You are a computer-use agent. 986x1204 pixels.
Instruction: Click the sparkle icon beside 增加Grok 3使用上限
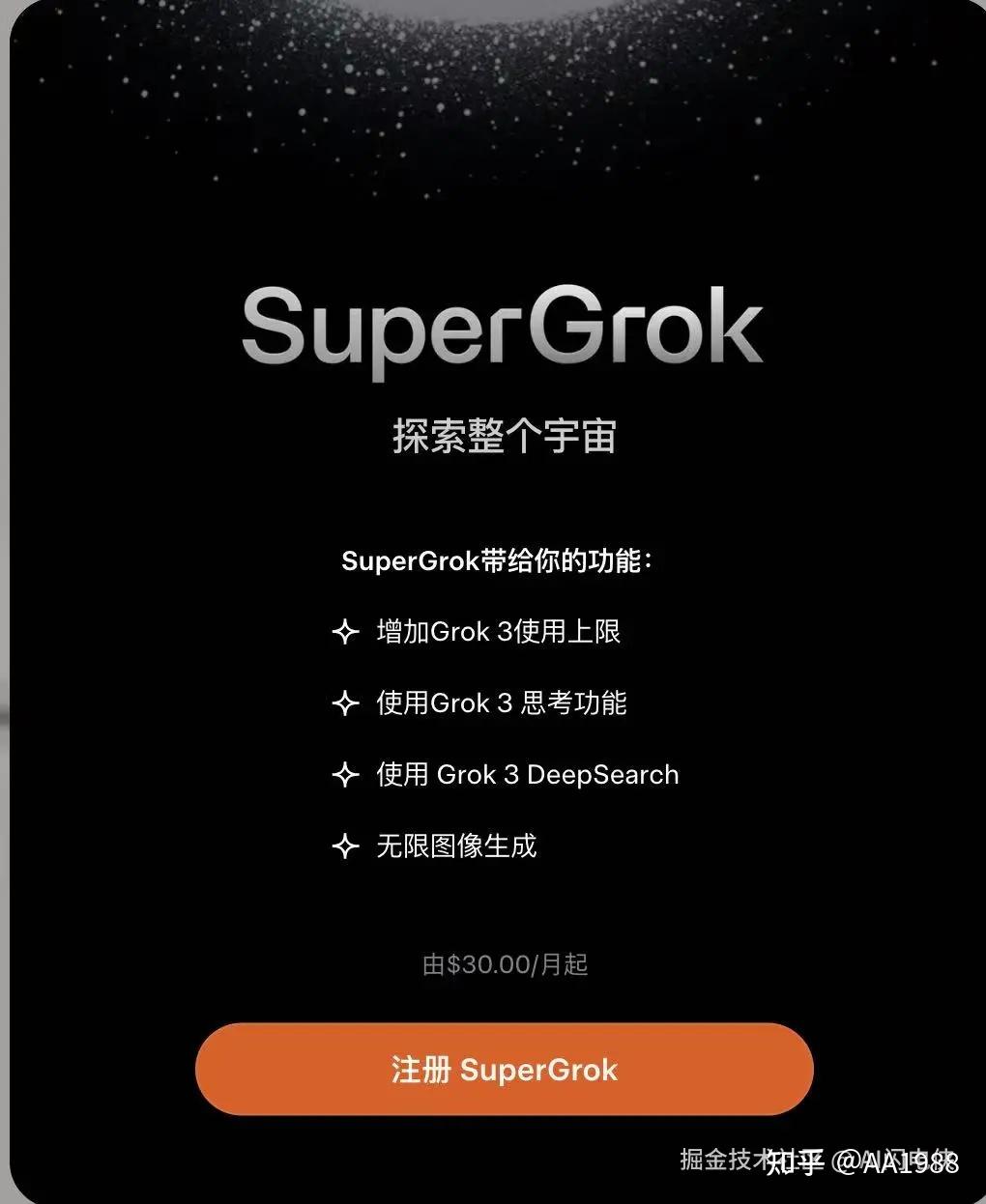click(345, 631)
